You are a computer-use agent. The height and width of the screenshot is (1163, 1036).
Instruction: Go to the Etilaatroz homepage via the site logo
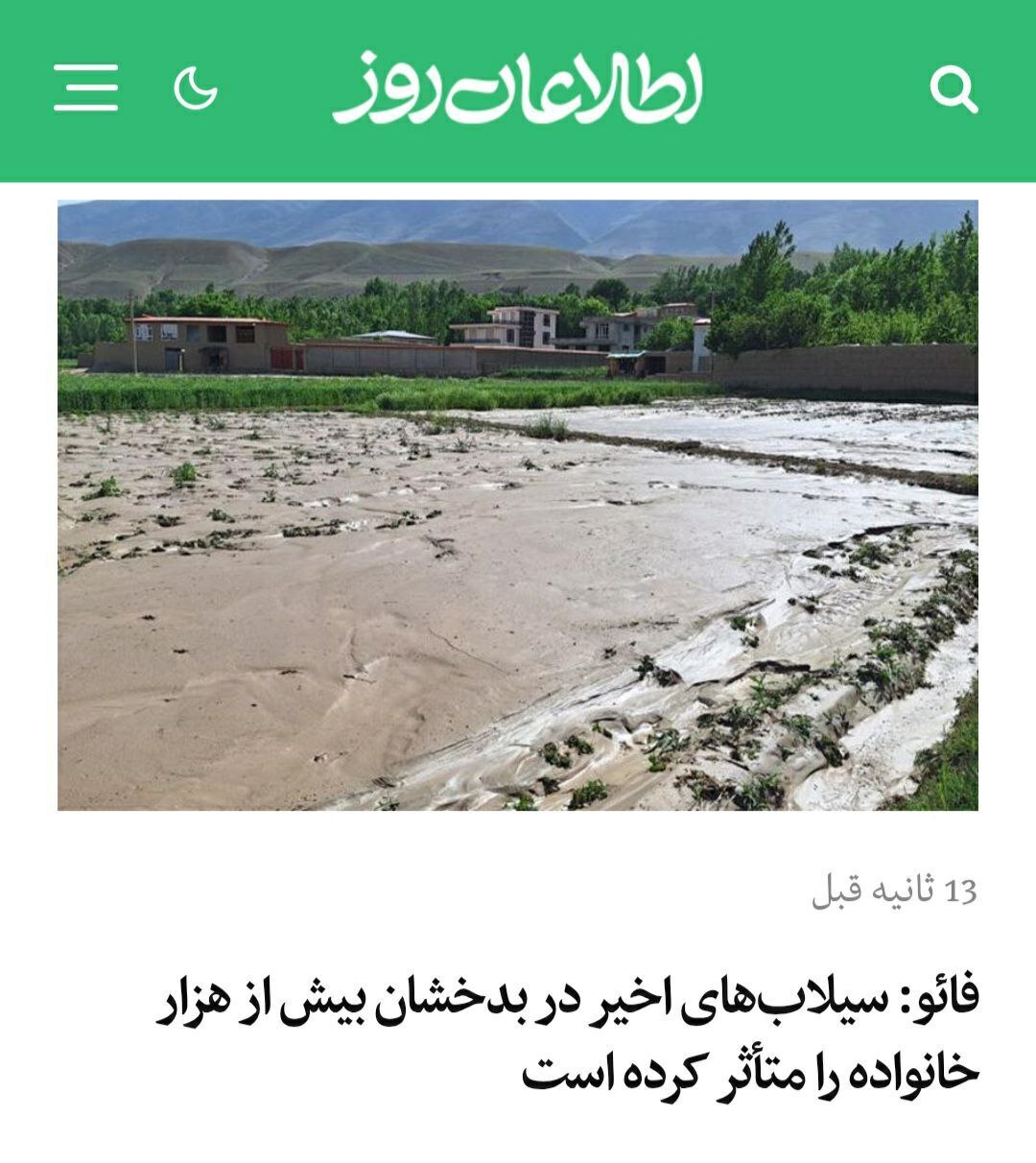click(x=518, y=88)
